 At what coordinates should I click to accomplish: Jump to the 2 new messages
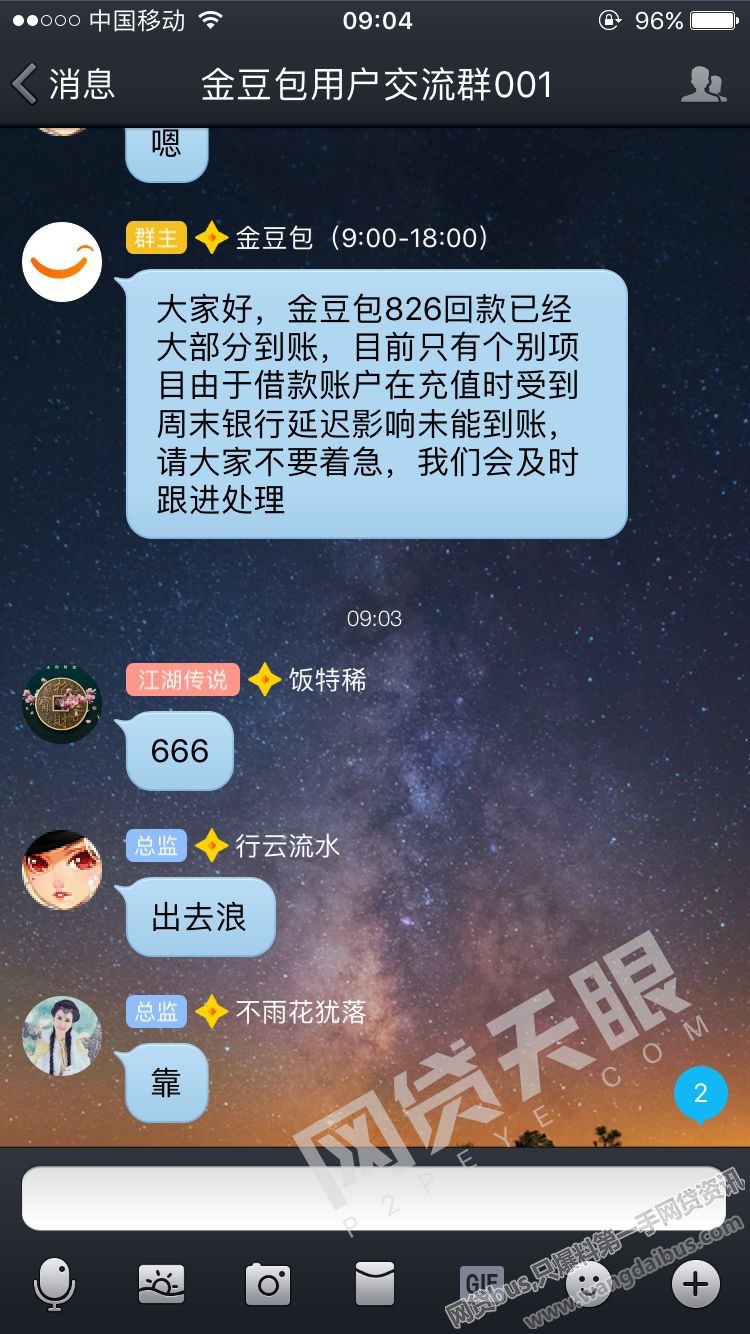coord(700,1093)
